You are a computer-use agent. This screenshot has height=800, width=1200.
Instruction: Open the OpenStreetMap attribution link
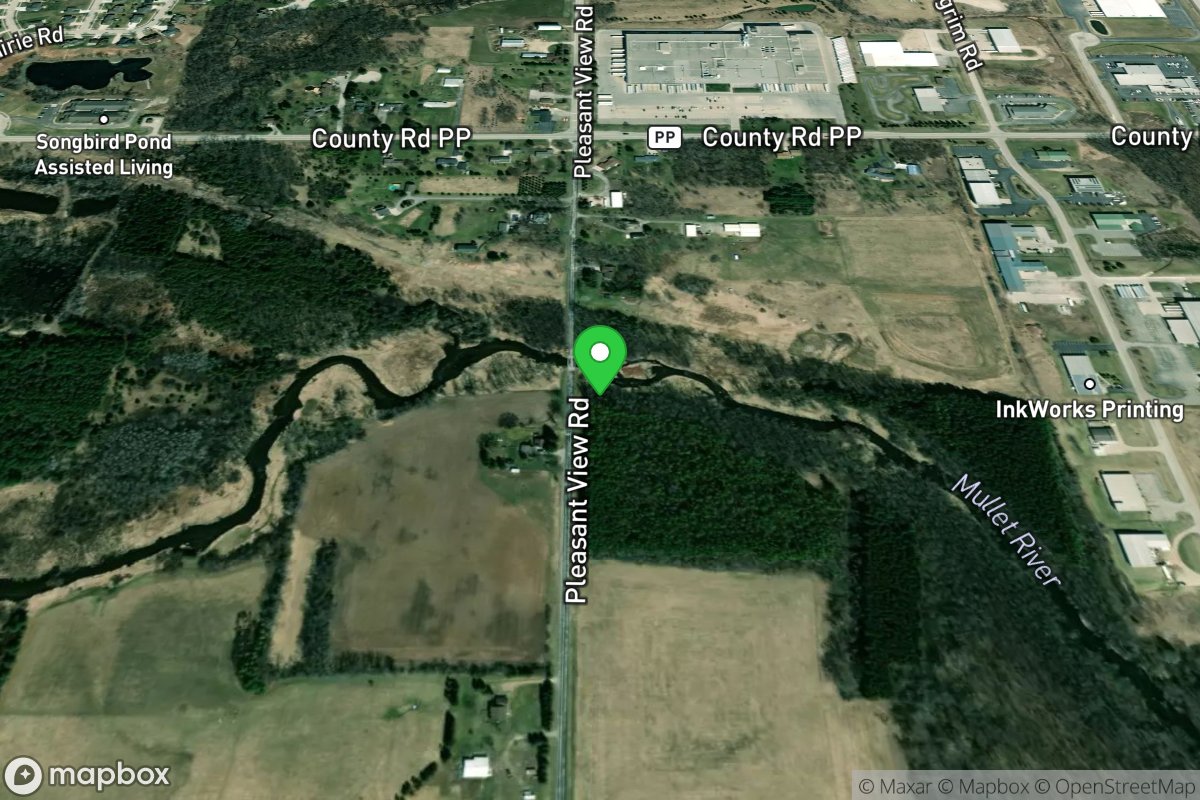[x=1115, y=786]
